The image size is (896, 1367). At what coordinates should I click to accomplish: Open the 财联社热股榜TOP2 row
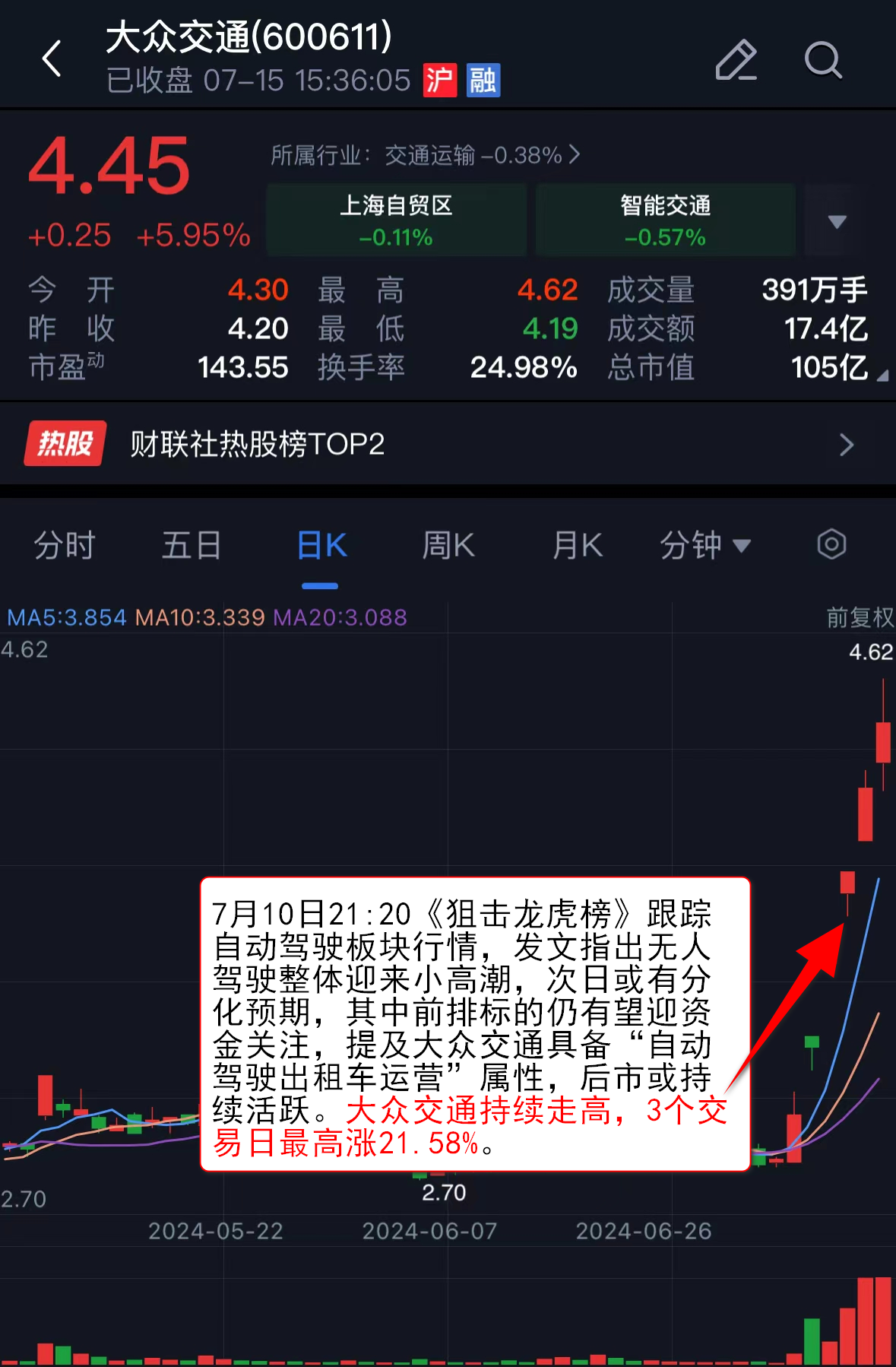448,444
